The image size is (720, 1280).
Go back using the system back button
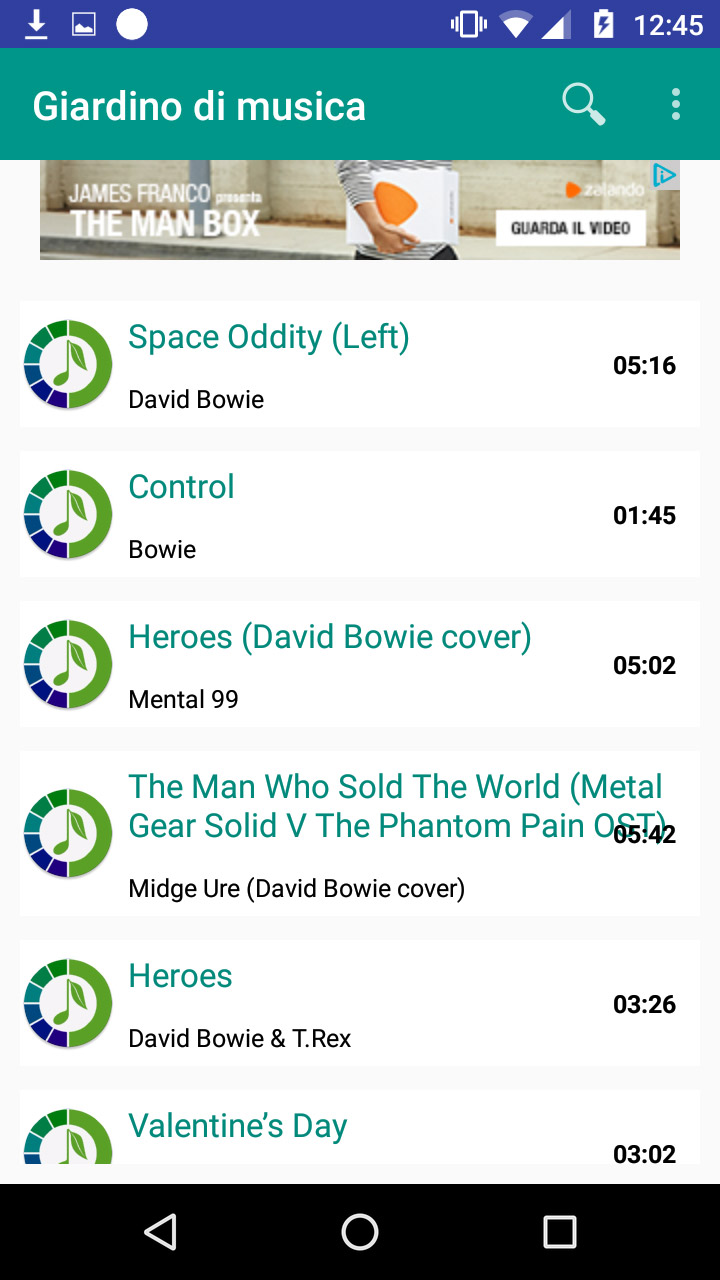[160, 1232]
